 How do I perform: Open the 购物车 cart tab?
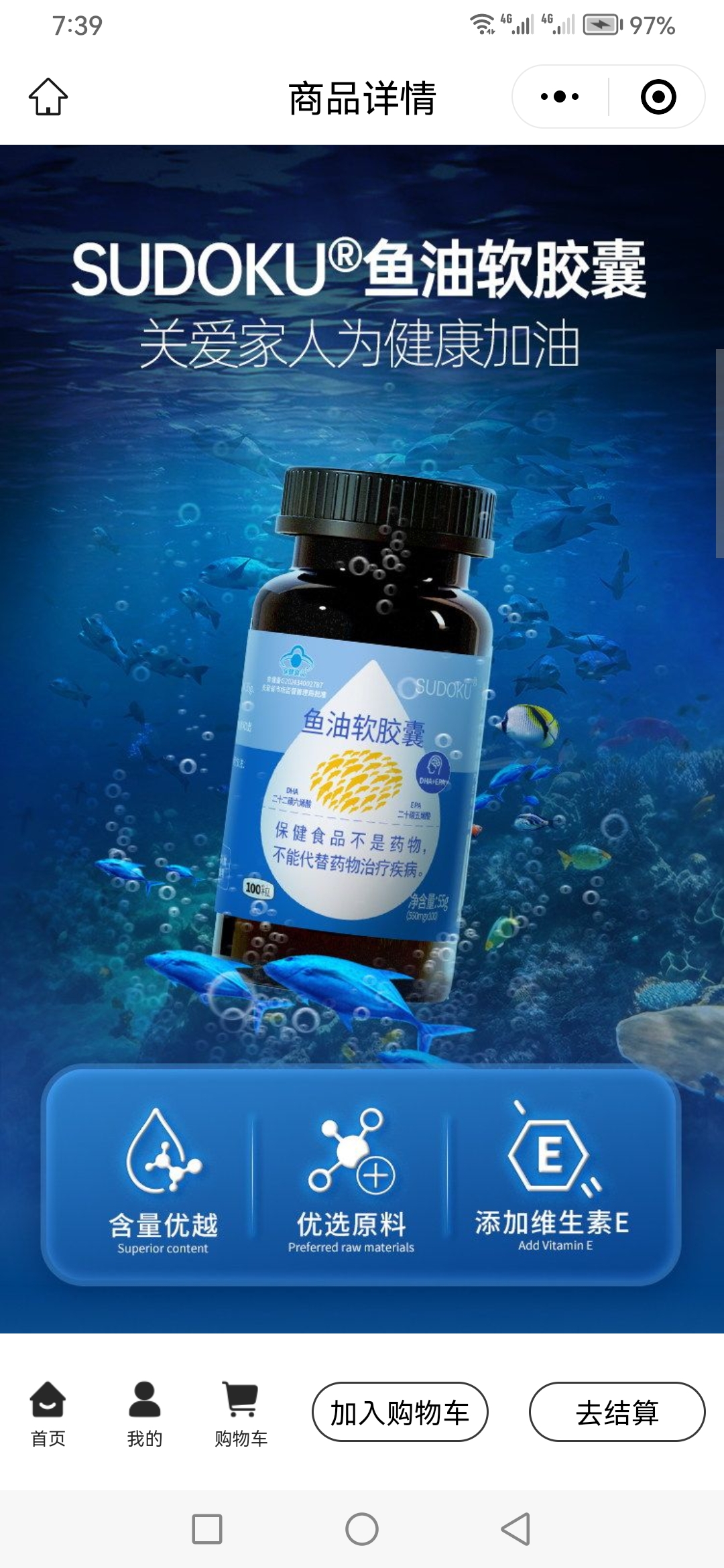click(241, 1413)
